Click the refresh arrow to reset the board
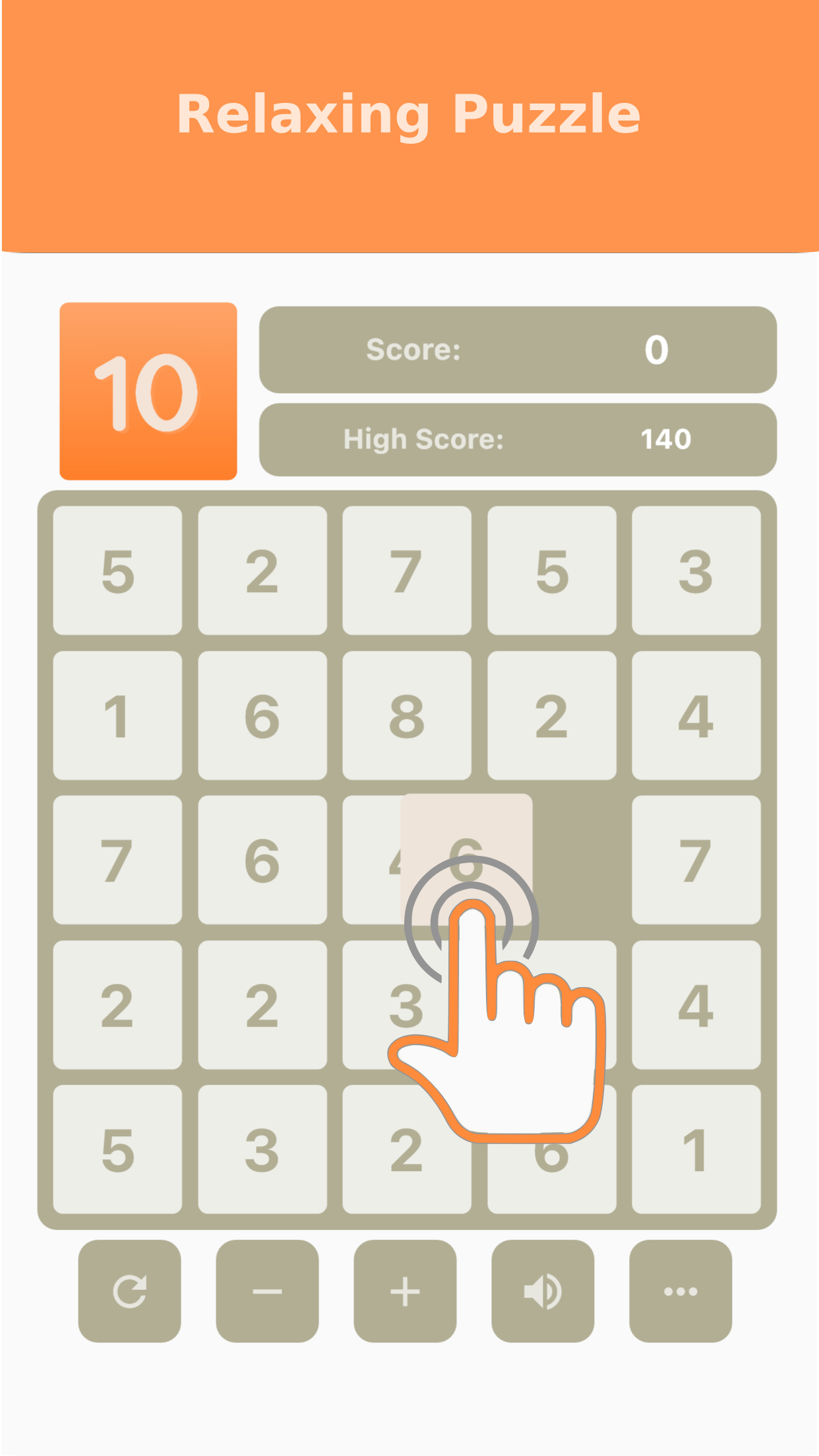 129,1290
